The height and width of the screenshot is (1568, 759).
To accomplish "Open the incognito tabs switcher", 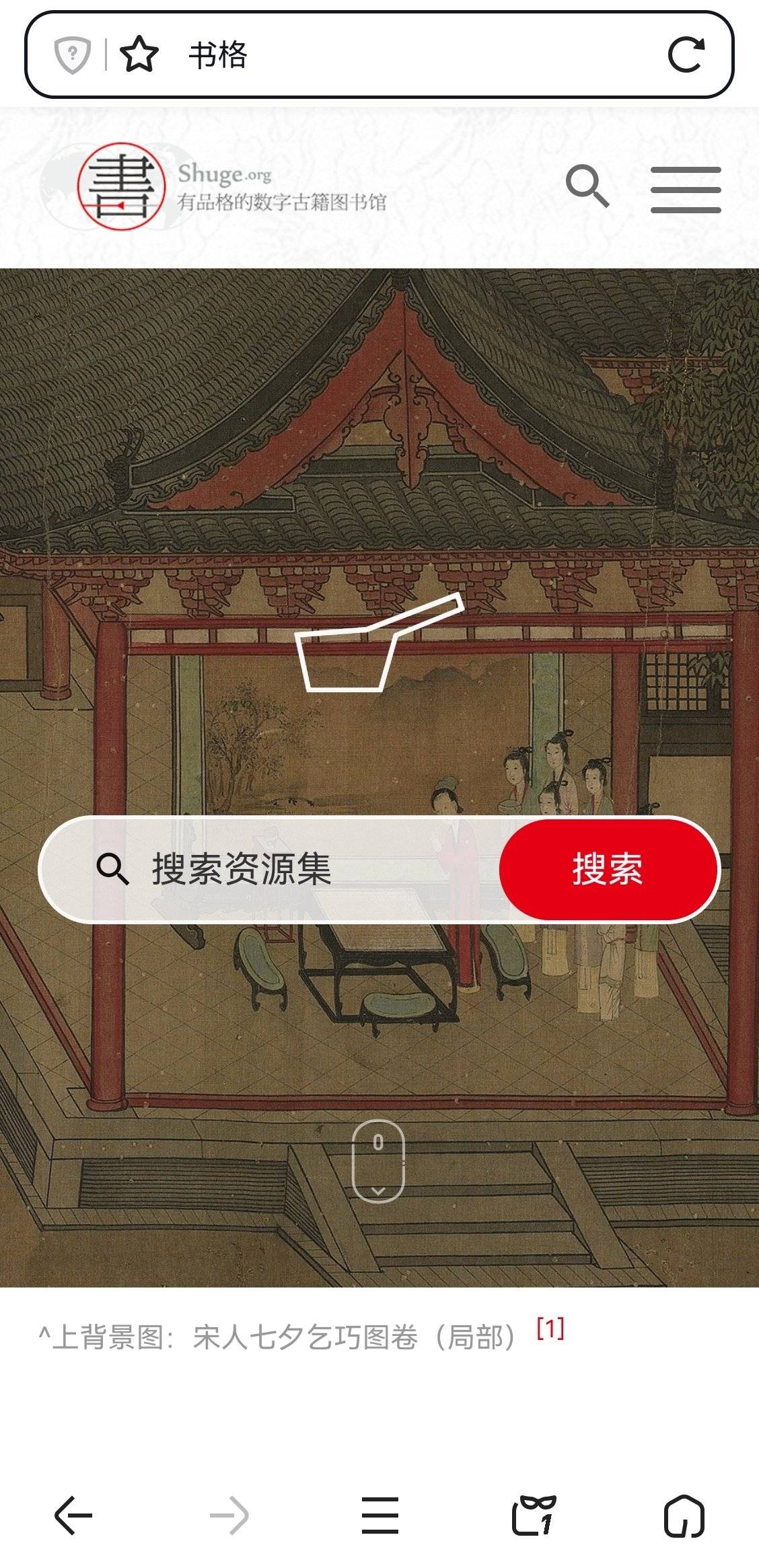I will click(534, 1516).
